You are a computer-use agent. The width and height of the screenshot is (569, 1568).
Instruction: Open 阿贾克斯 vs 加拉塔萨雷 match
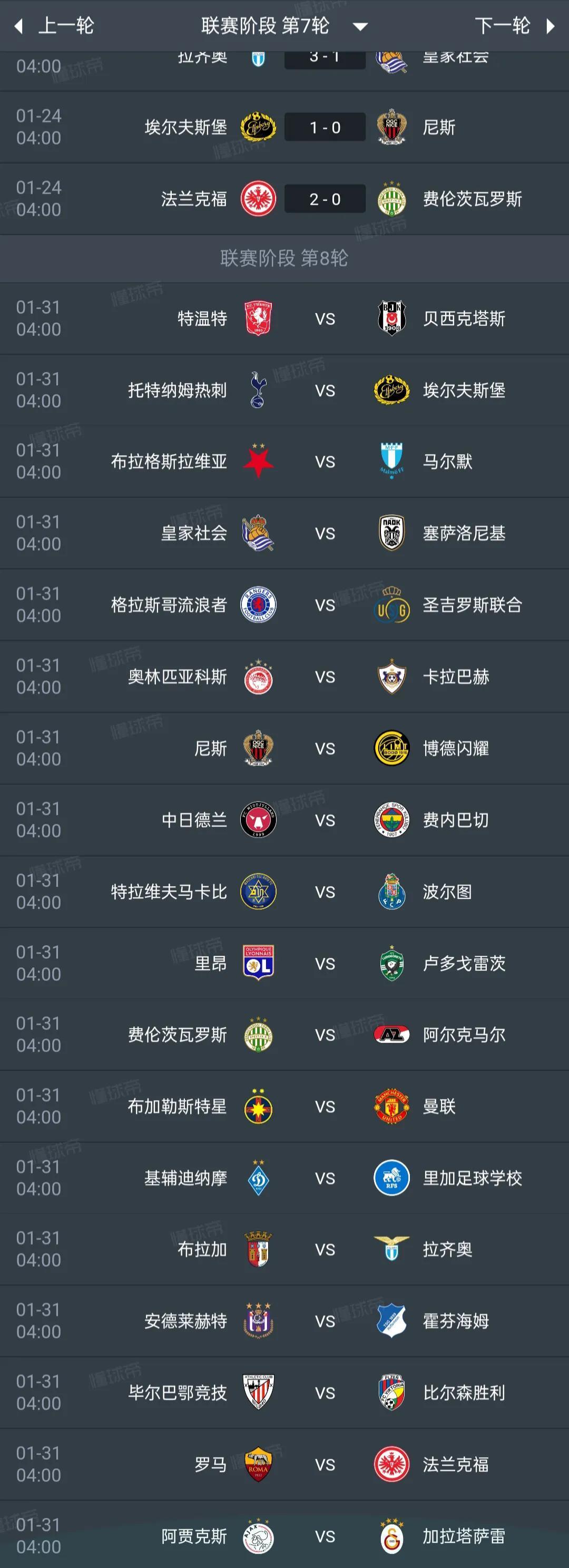325,1536
